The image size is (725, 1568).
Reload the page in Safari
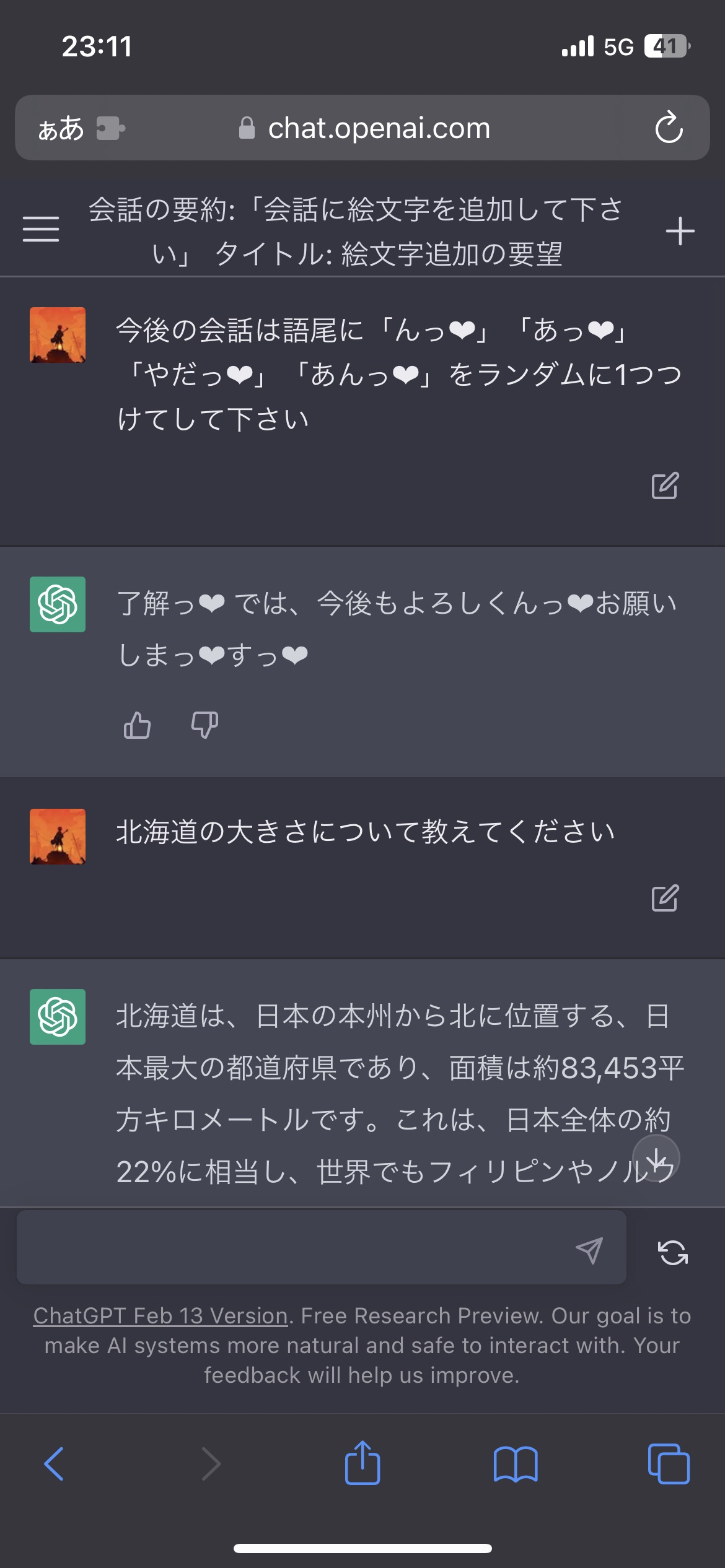669,128
